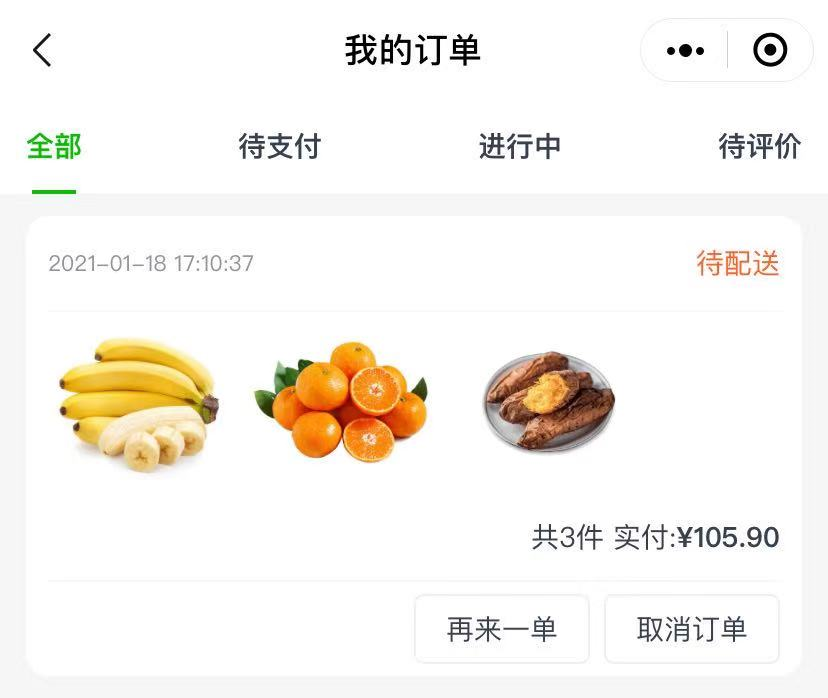Open the roasted sweet potato thumbnail
Image resolution: width=828 pixels, height=698 pixels.
(x=548, y=402)
